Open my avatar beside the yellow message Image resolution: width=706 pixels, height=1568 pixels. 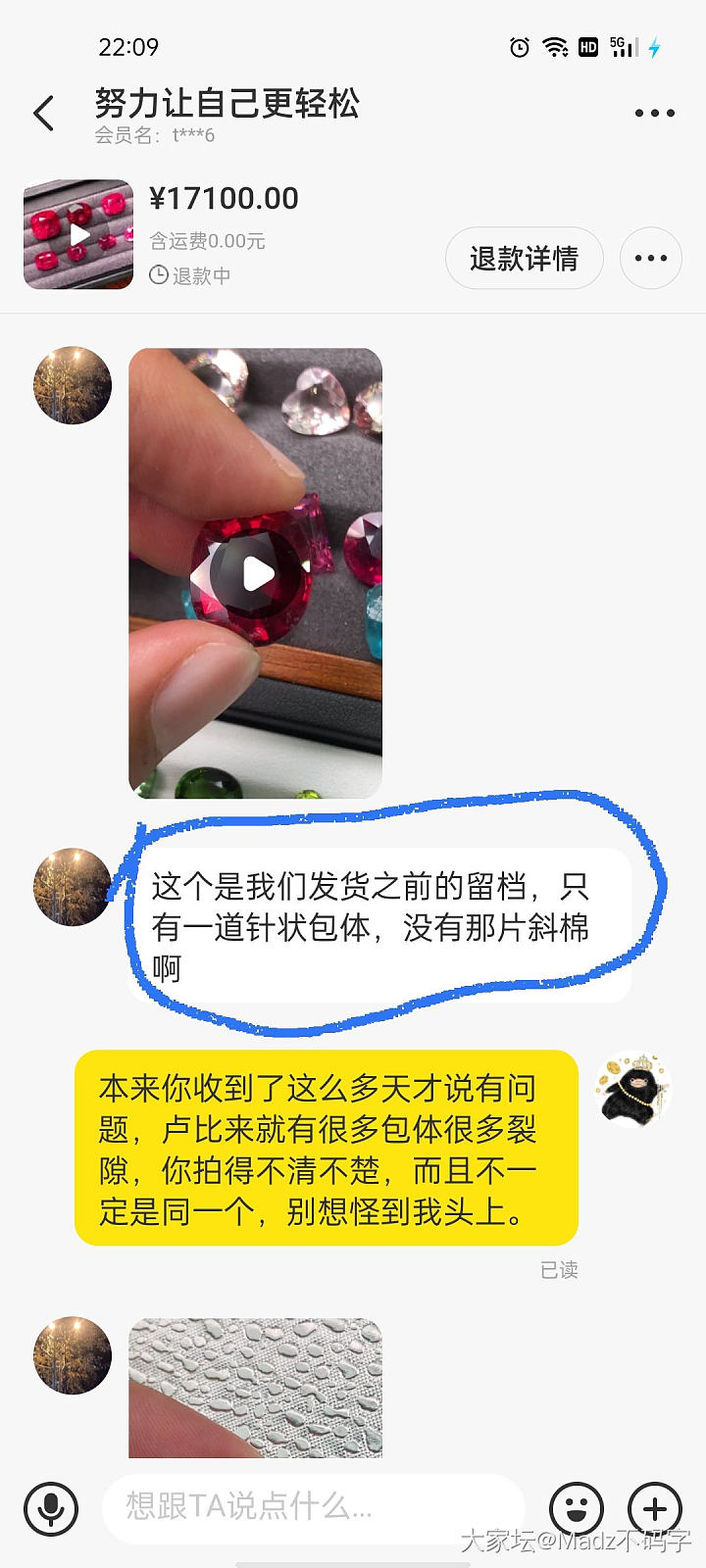coord(634,1090)
